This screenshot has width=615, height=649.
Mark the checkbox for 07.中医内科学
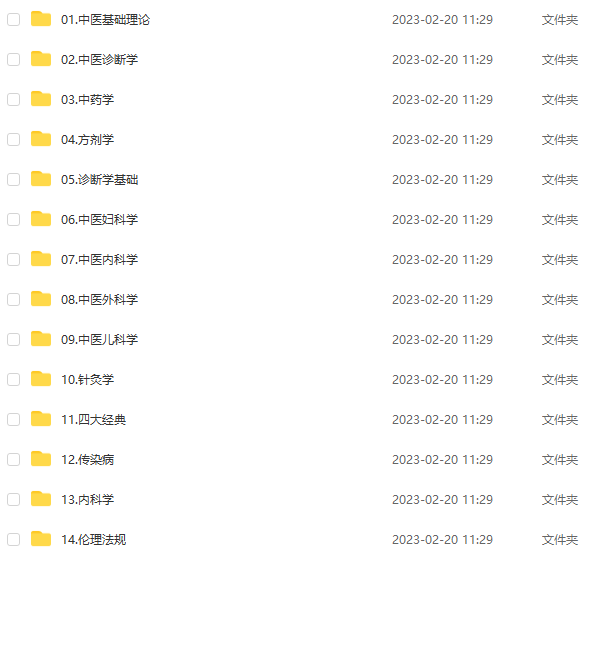point(14,259)
